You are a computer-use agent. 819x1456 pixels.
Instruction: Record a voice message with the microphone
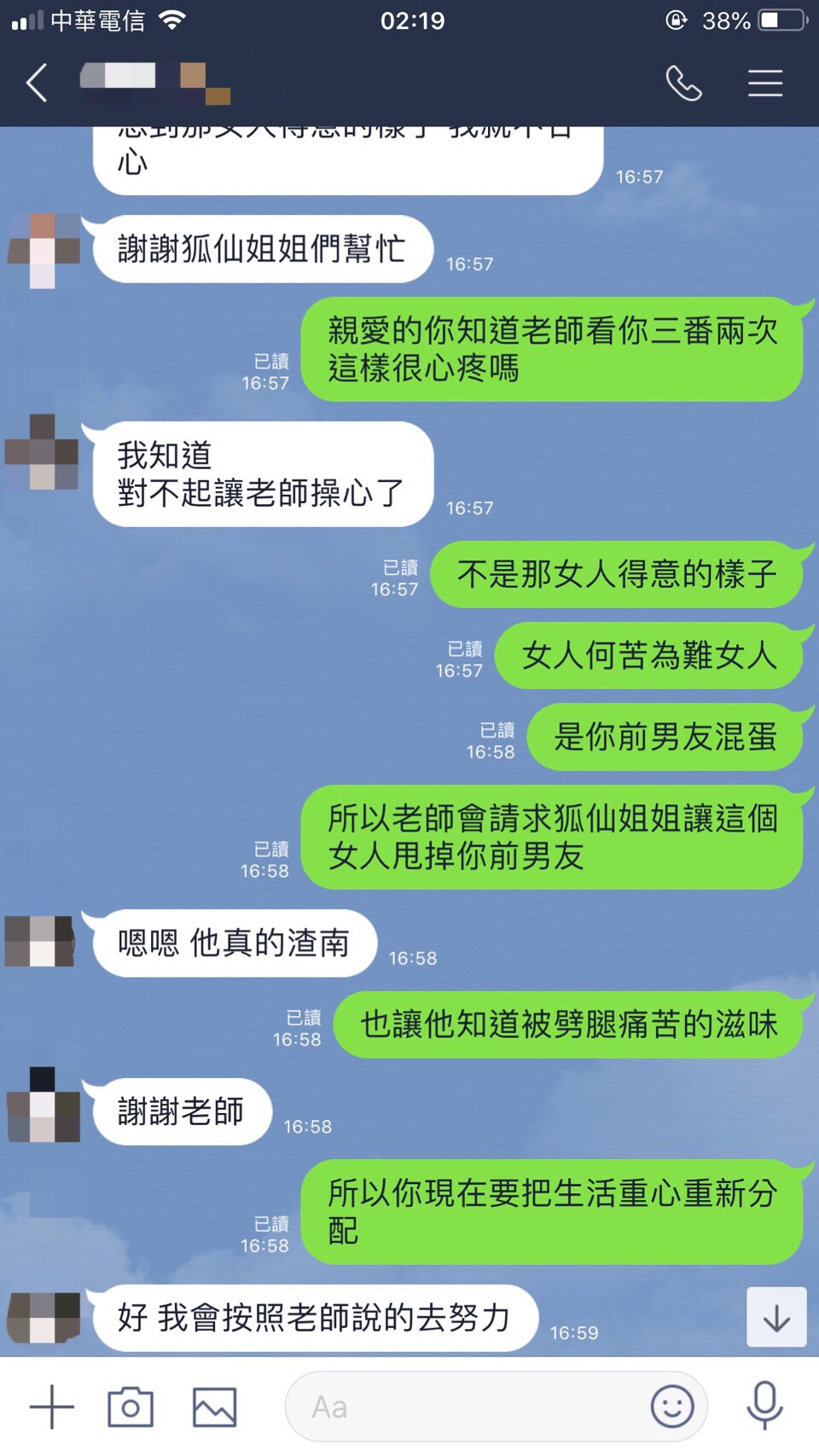point(764,1407)
